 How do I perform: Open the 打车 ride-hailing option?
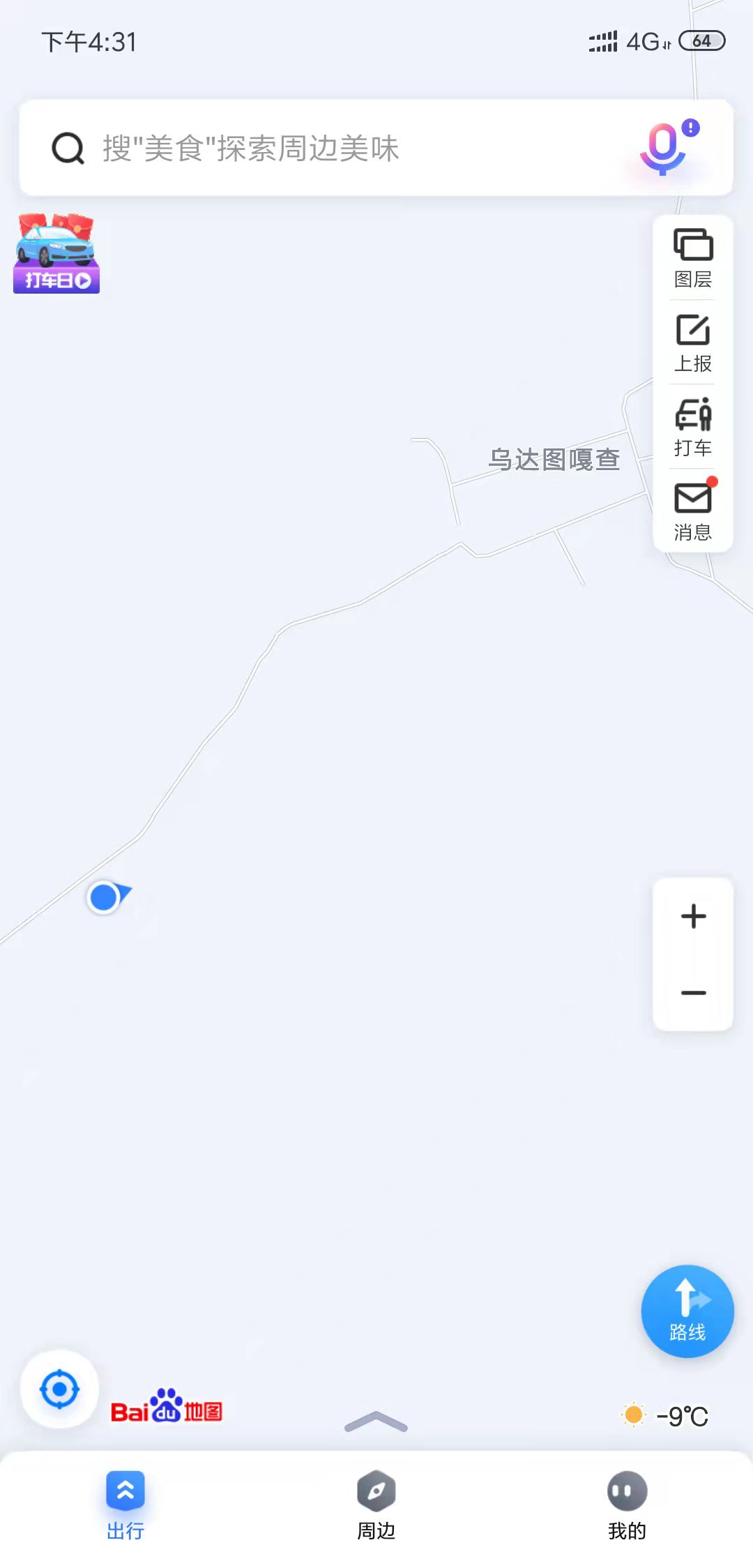692,427
